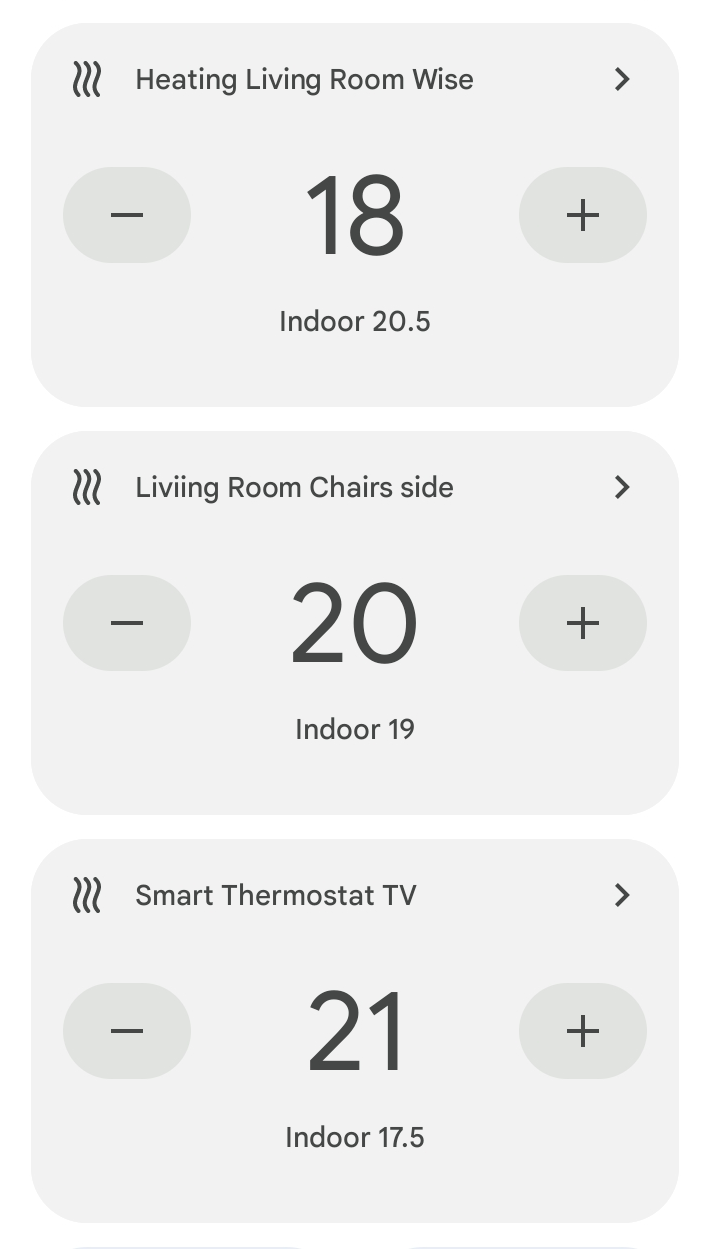Raise Heating Living Room Wise temperature
This screenshot has width=701, height=1249.
pyautogui.click(x=582, y=215)
